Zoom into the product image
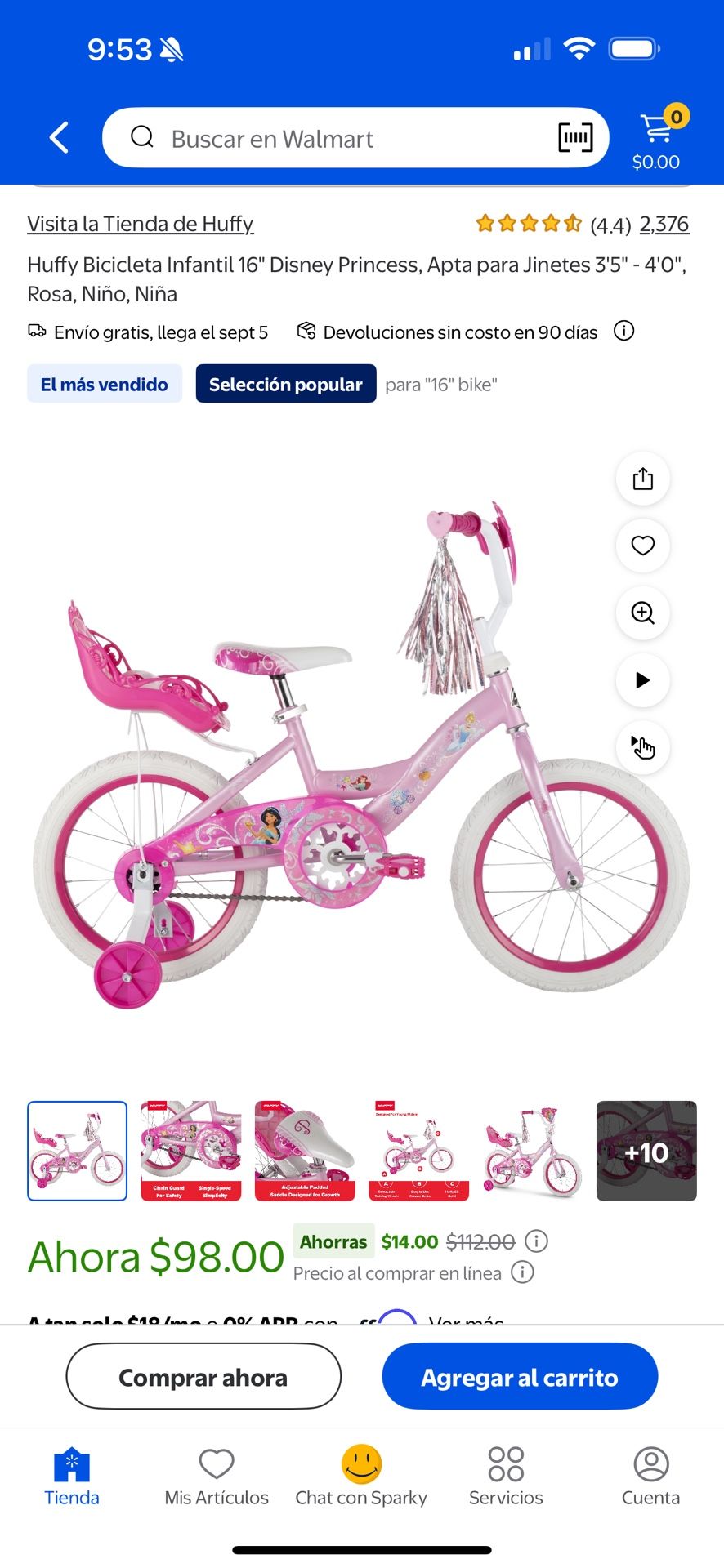 (x=642, y=612)
